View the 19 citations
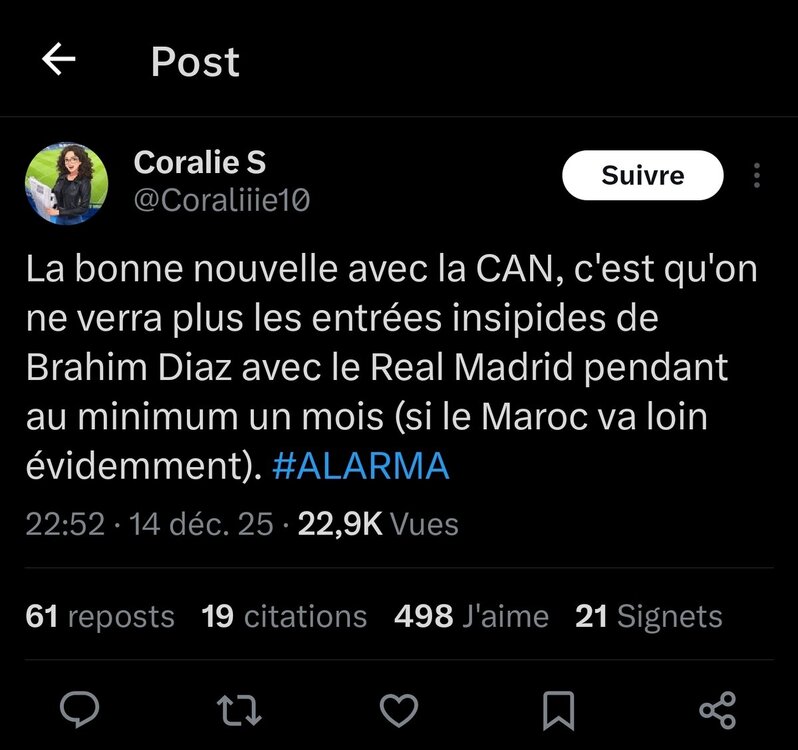The image size is (798, 750). 284,617
